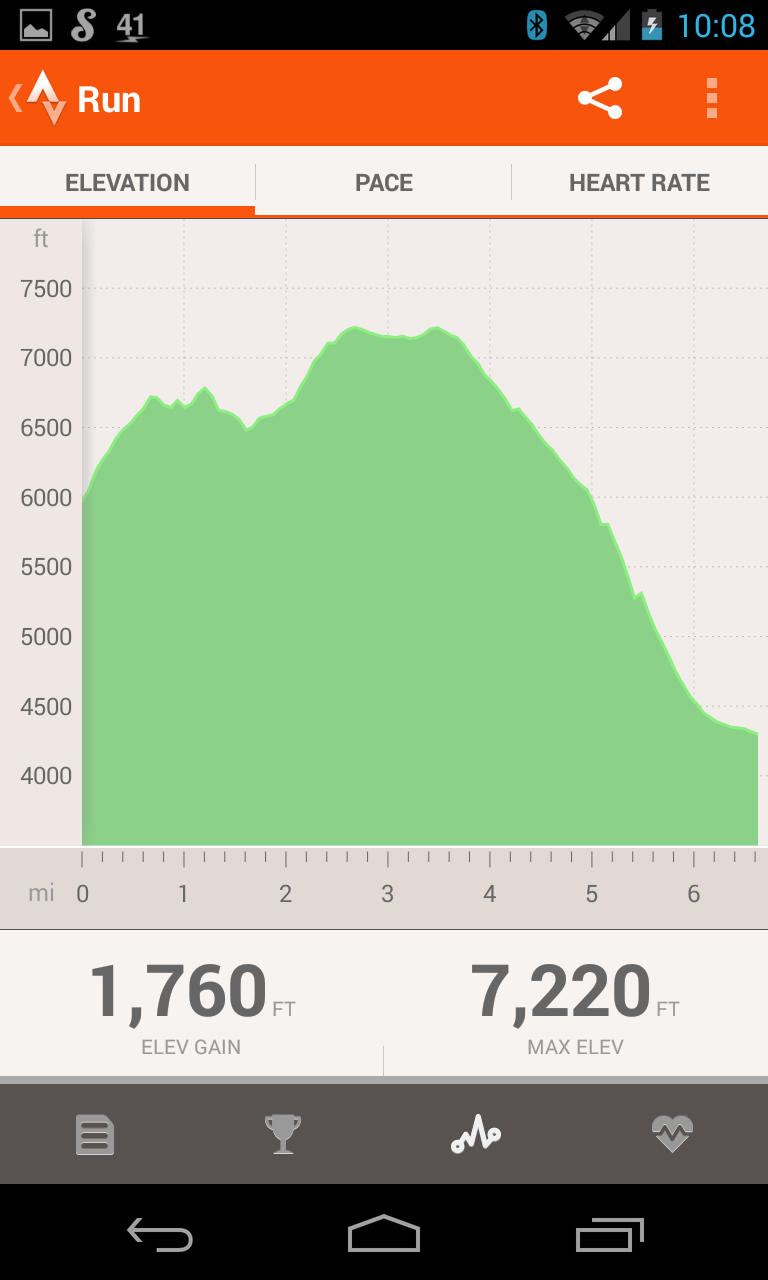
Task: Open the activity summary list icon
Action: pos(95,1134)
